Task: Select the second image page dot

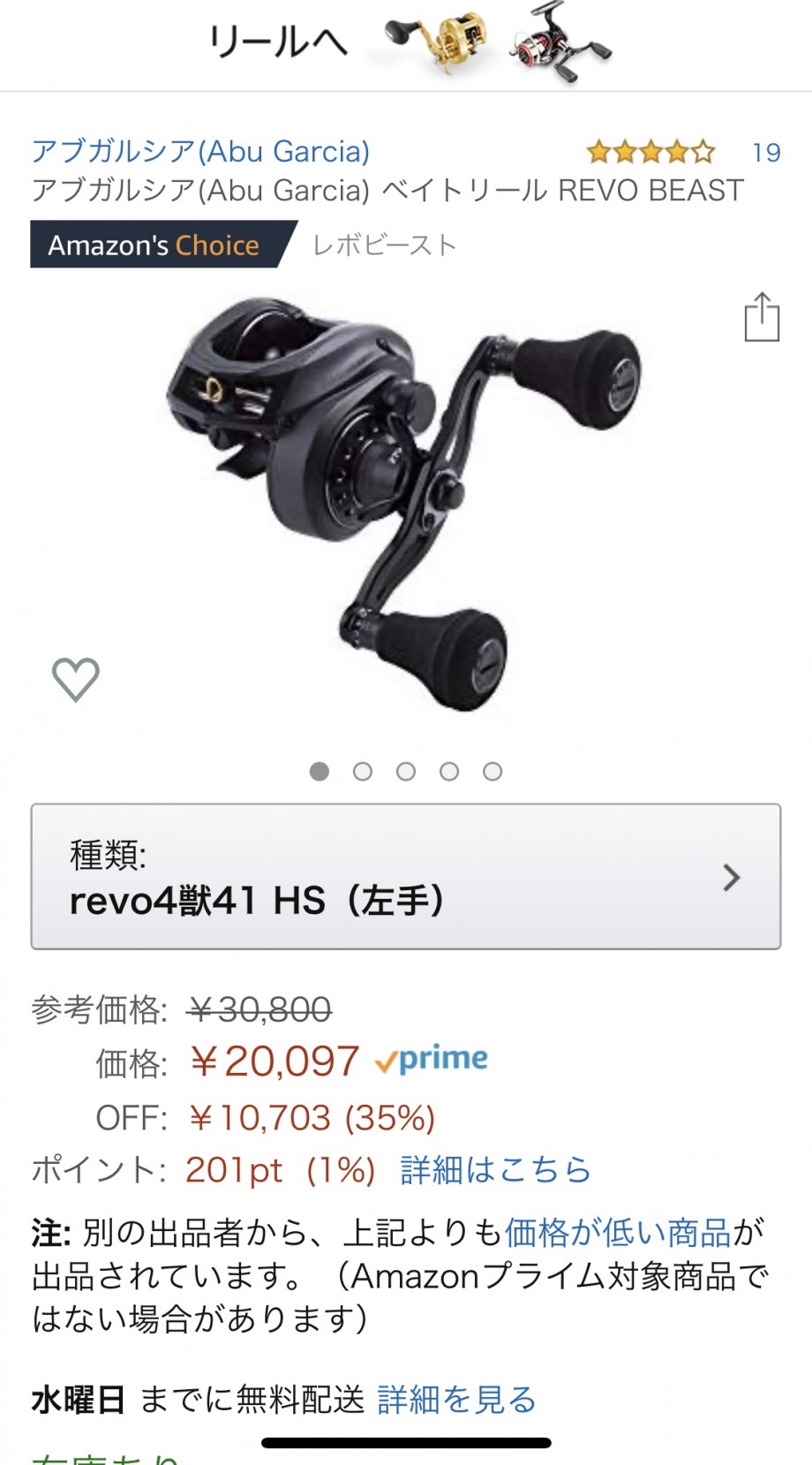Action: [363, 772]
